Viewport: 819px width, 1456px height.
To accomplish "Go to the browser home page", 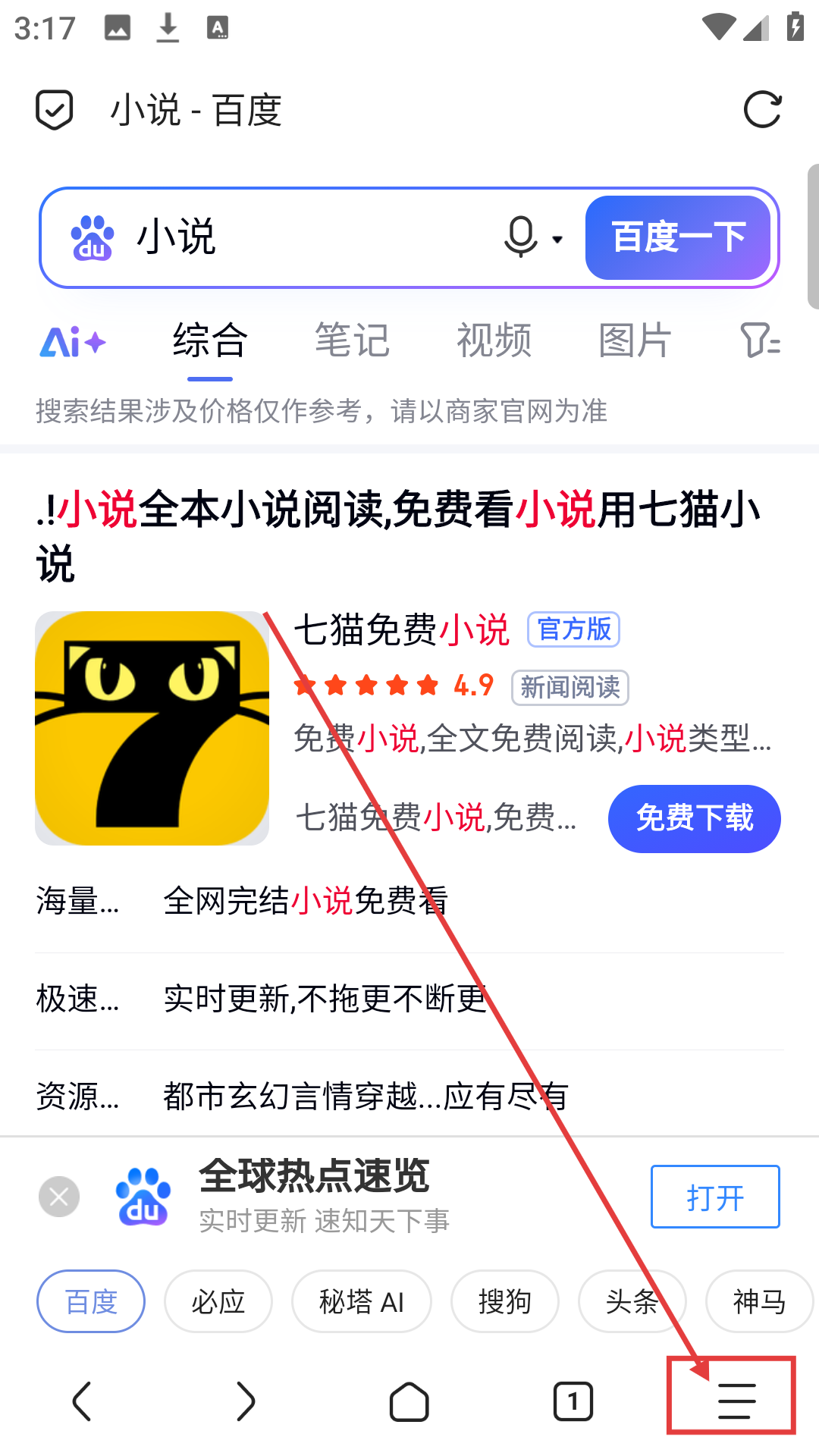I will tap(409, 1401).
